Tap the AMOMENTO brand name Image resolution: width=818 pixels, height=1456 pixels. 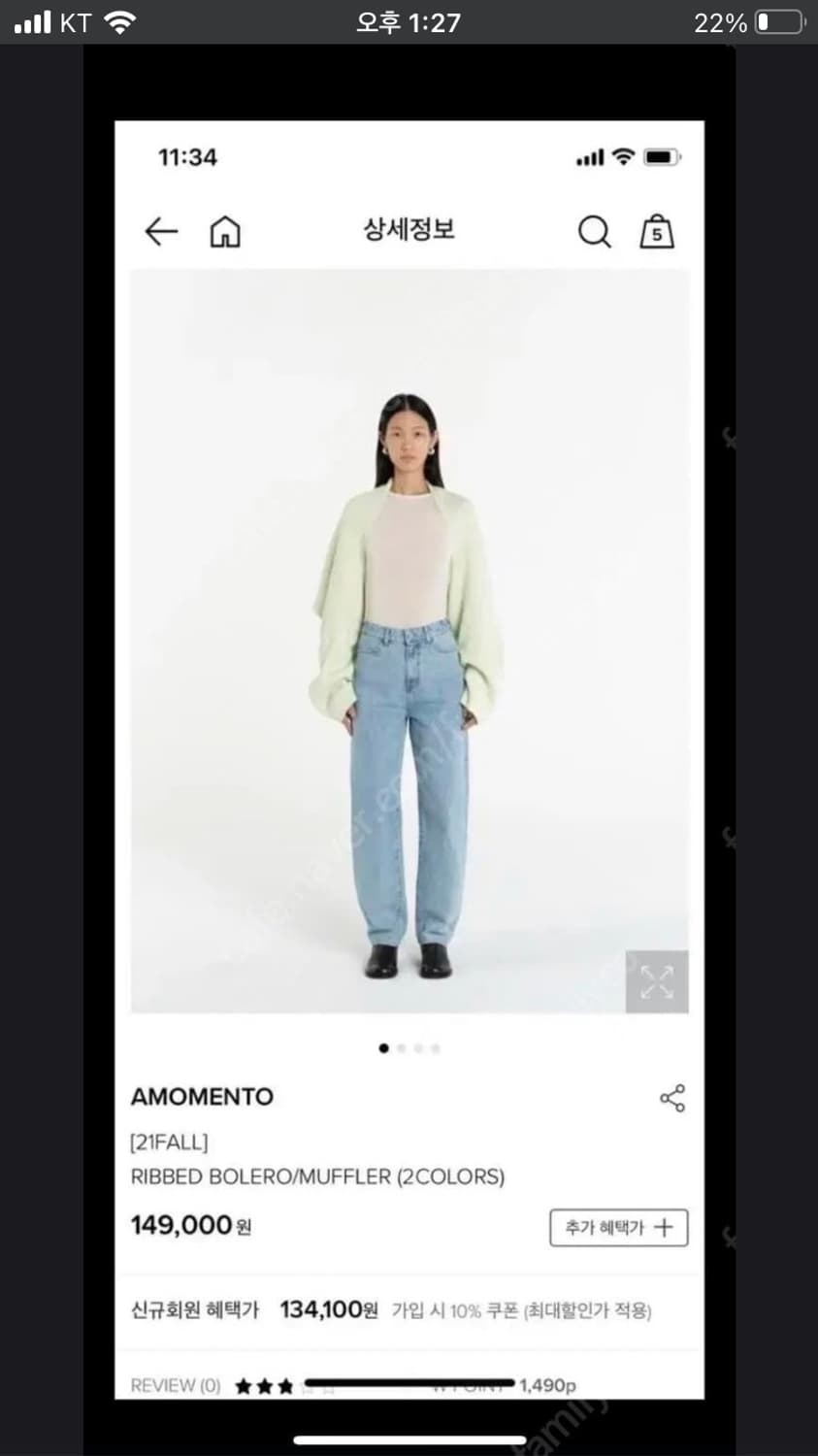[x=201, y=1098]
